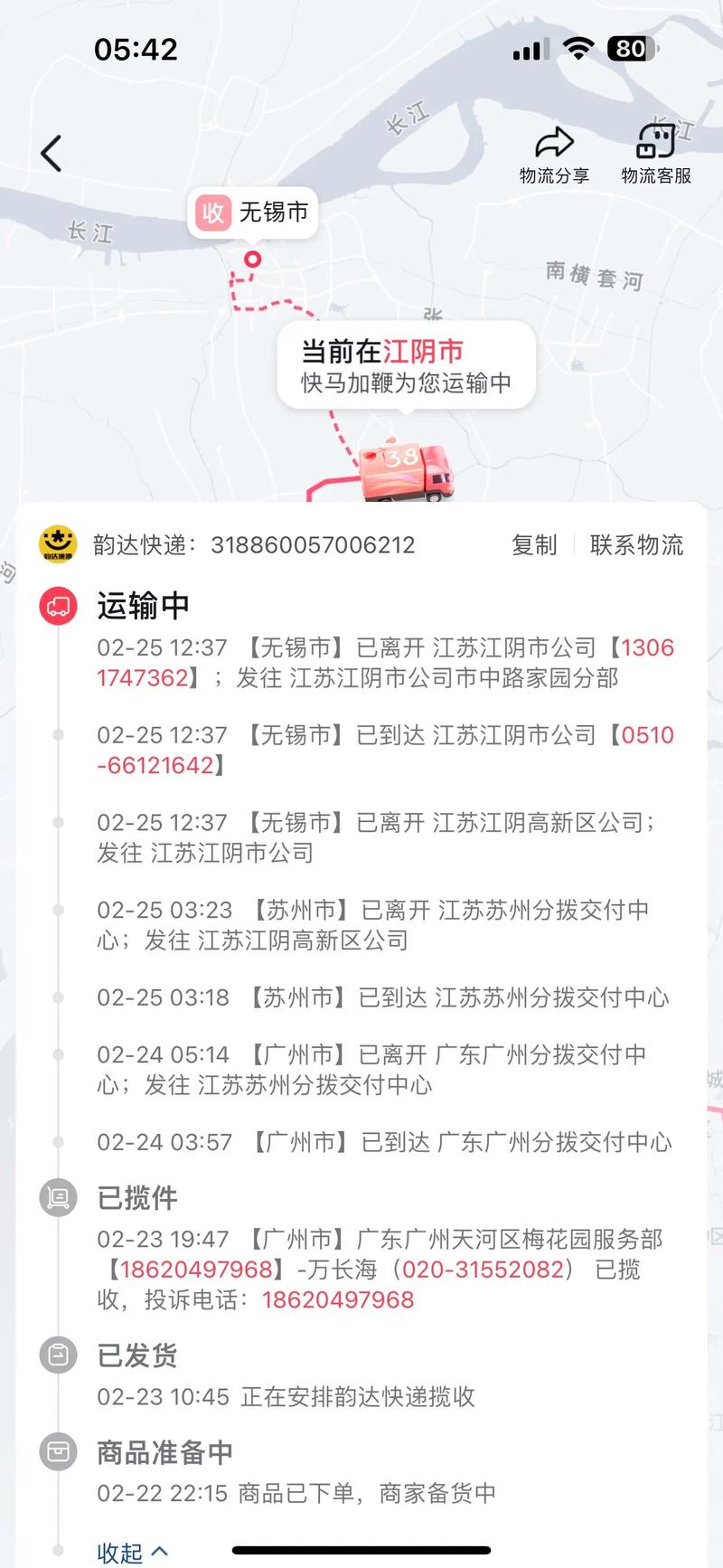723x1568 pixels.
Task: Tap the Yunda Express logo icon
Action: click(58, 543)
